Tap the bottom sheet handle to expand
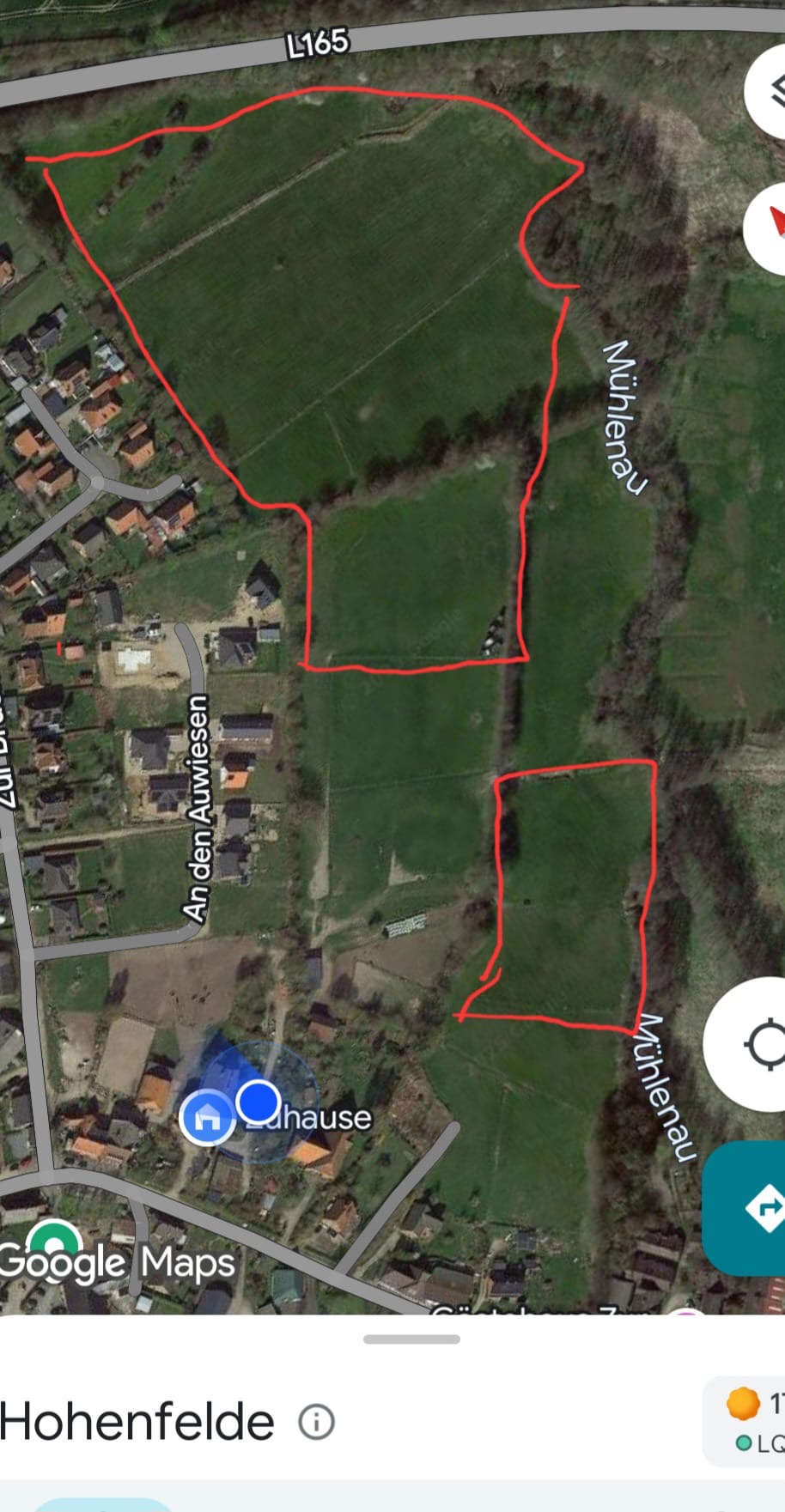785x1512 pixels. click(411, 1339)
